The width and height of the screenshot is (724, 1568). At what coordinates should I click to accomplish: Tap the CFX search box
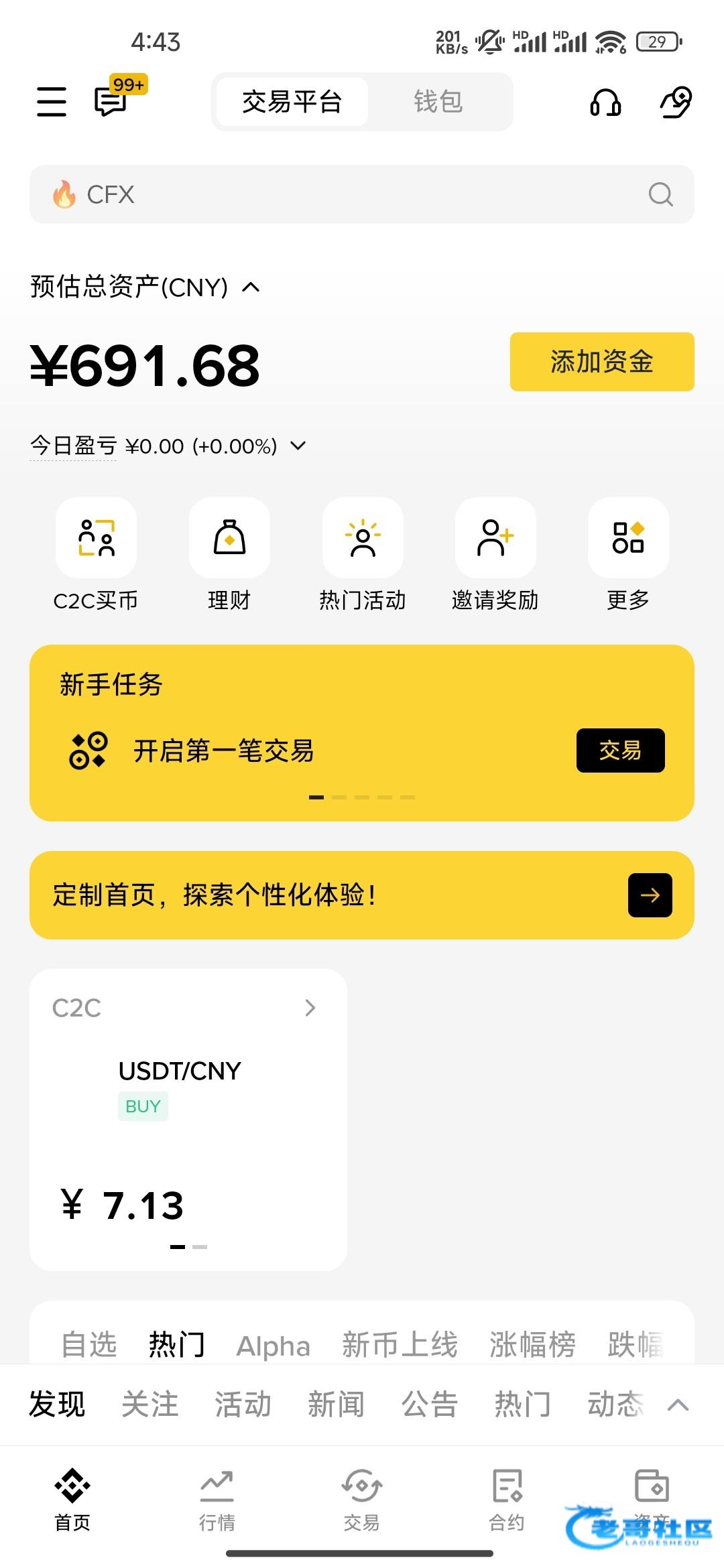[362, 194]
